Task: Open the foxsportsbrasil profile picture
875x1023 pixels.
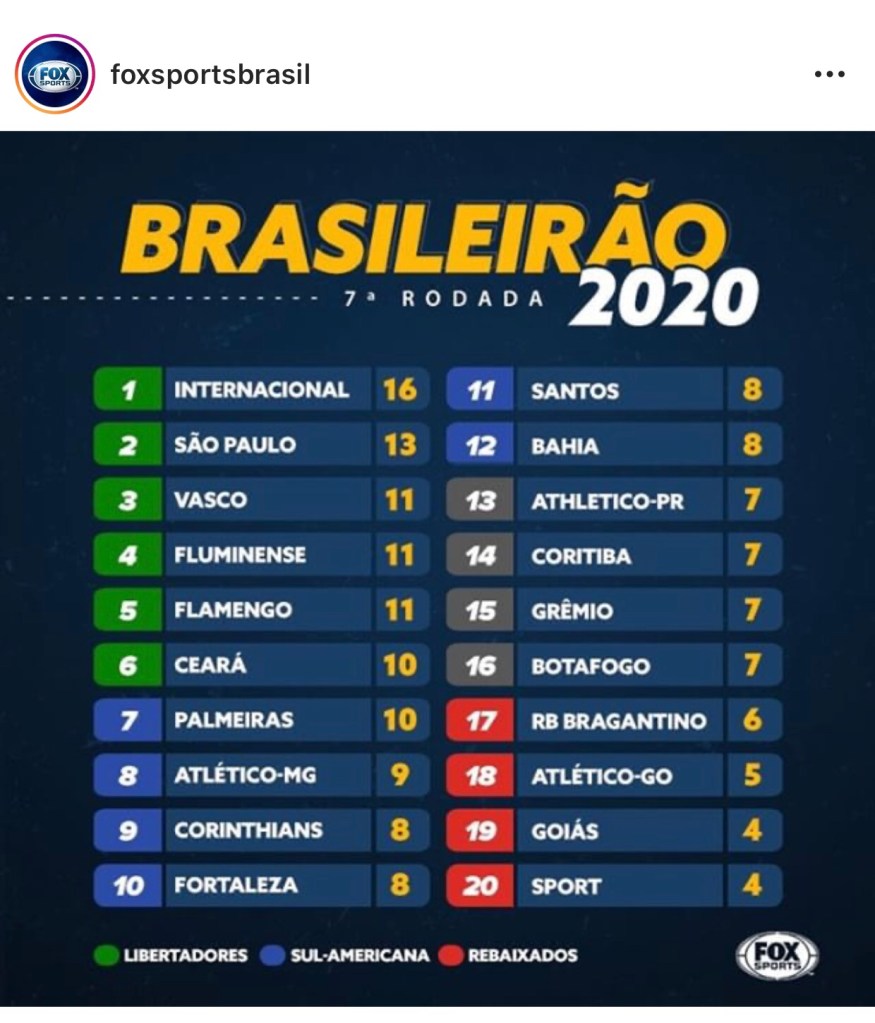Action: (55, 74)
